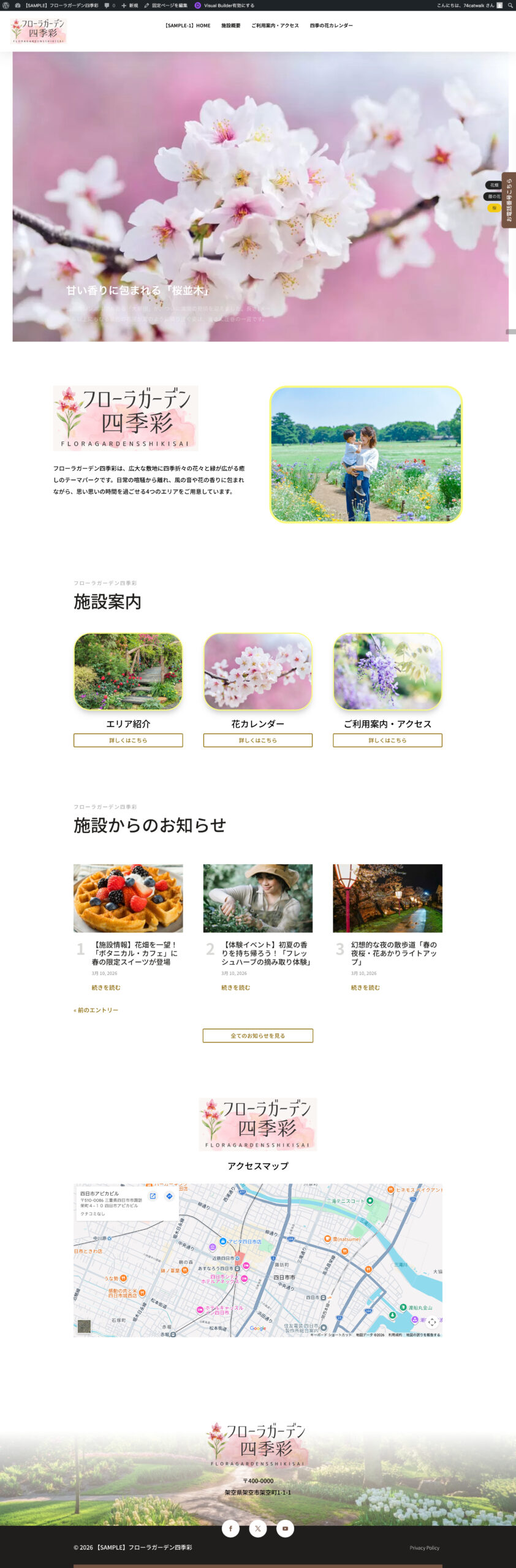Switch slider to 藤の花 slide
The height and width of the screenshot is (1568, 516).
pyautogui.click(x=494, y=197)
